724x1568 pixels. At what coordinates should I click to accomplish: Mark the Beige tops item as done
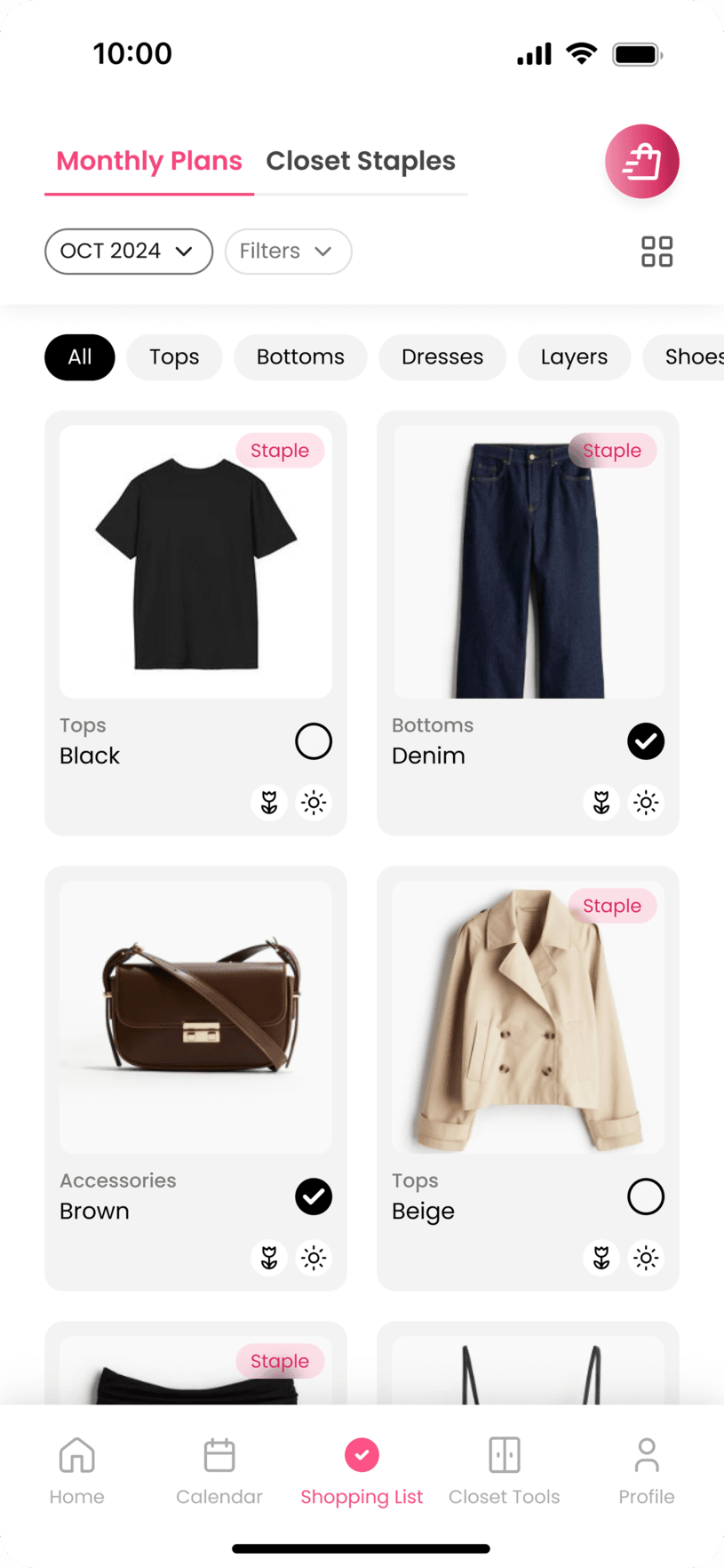646,1196
